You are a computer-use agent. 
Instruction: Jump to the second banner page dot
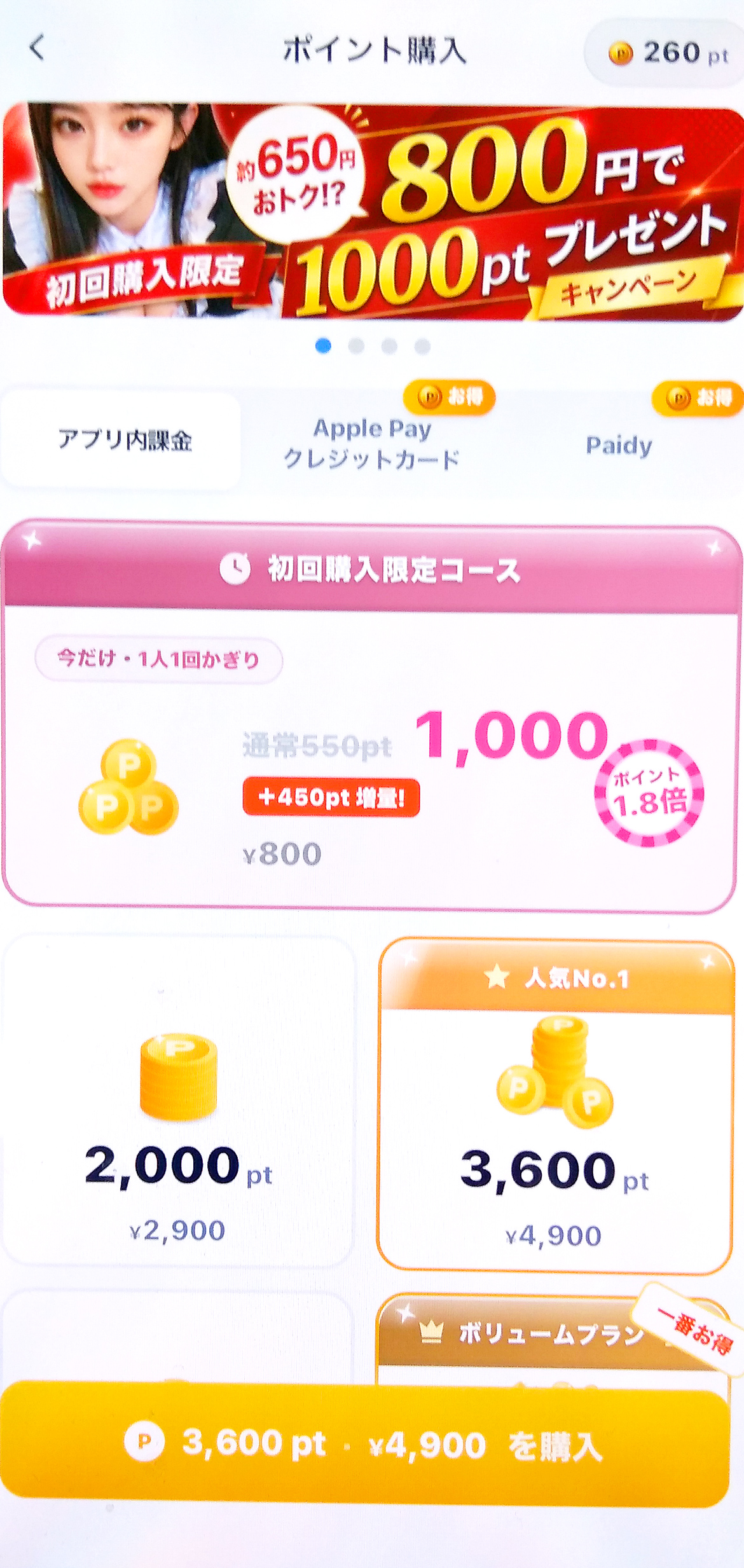coord(356,346)
